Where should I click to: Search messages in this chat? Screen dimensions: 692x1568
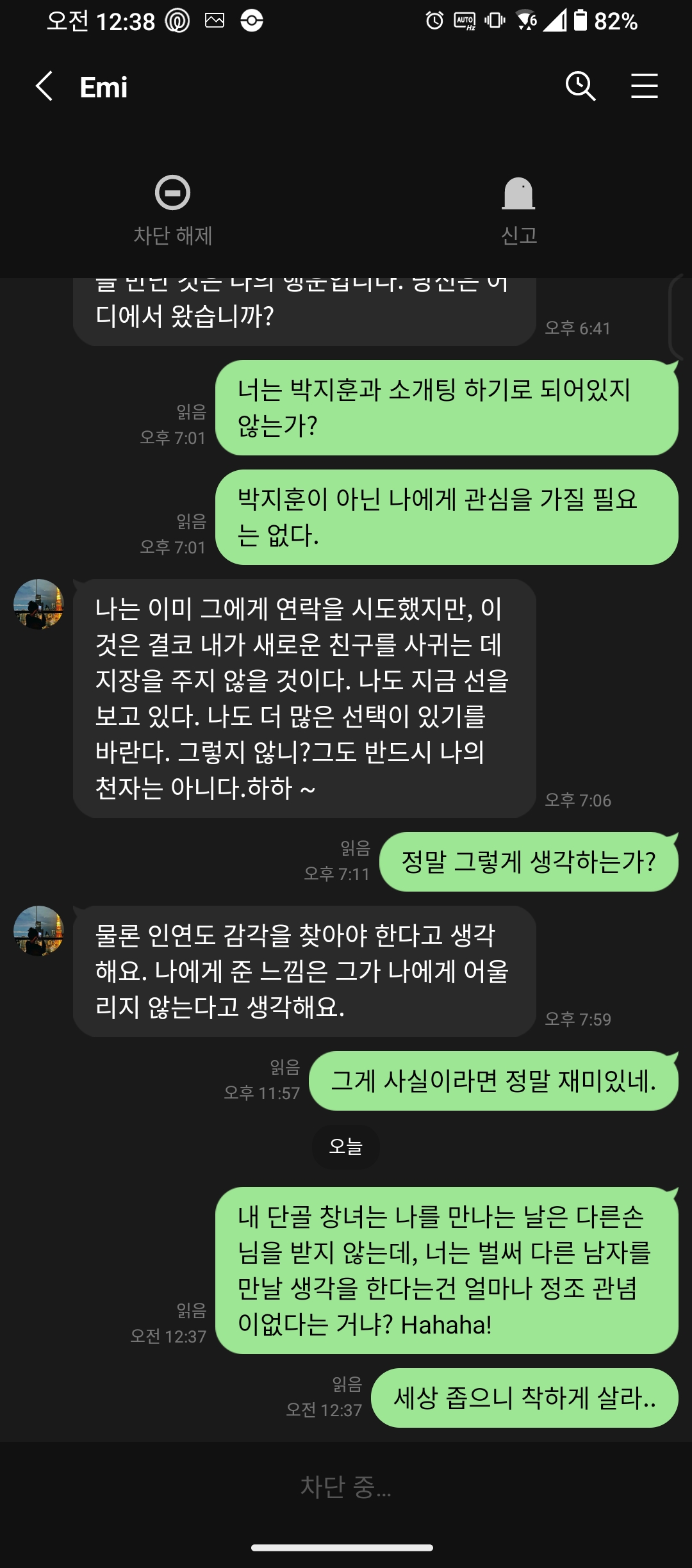[581, 86]
